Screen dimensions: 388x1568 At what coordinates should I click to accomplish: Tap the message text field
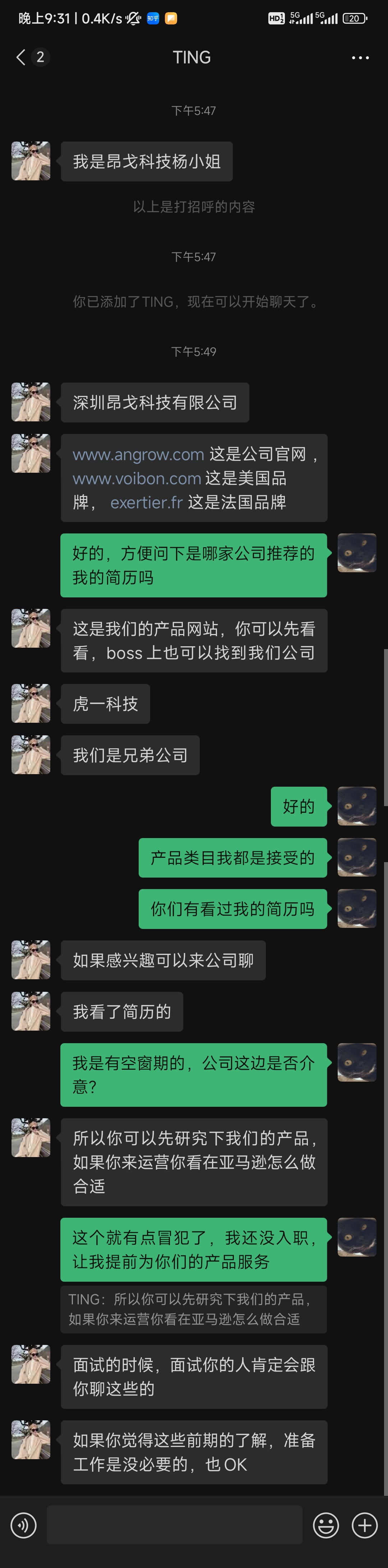pyautogui.click(x=174, y=1525)
